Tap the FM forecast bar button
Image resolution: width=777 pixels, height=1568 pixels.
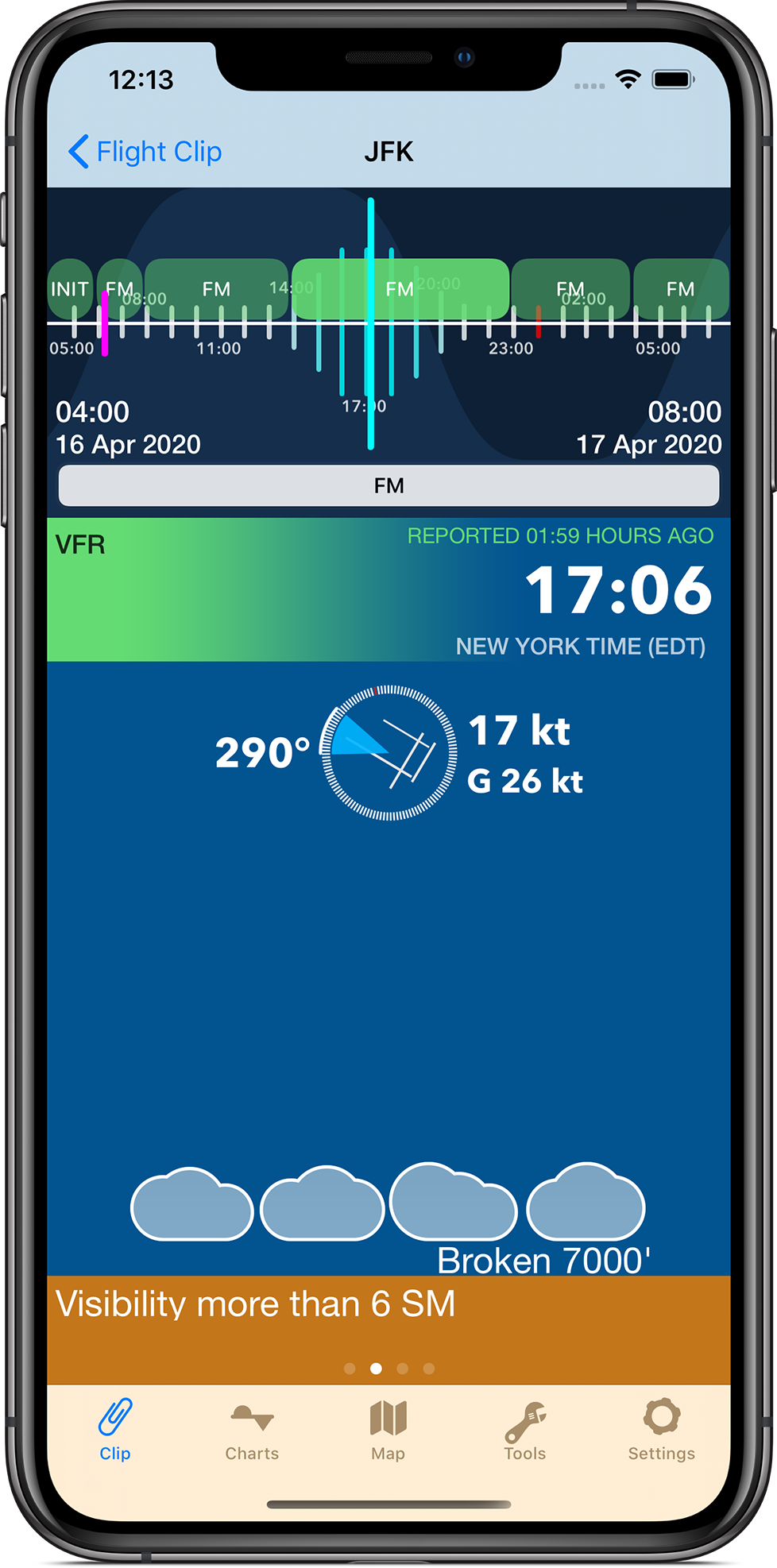tap(388, 485)
